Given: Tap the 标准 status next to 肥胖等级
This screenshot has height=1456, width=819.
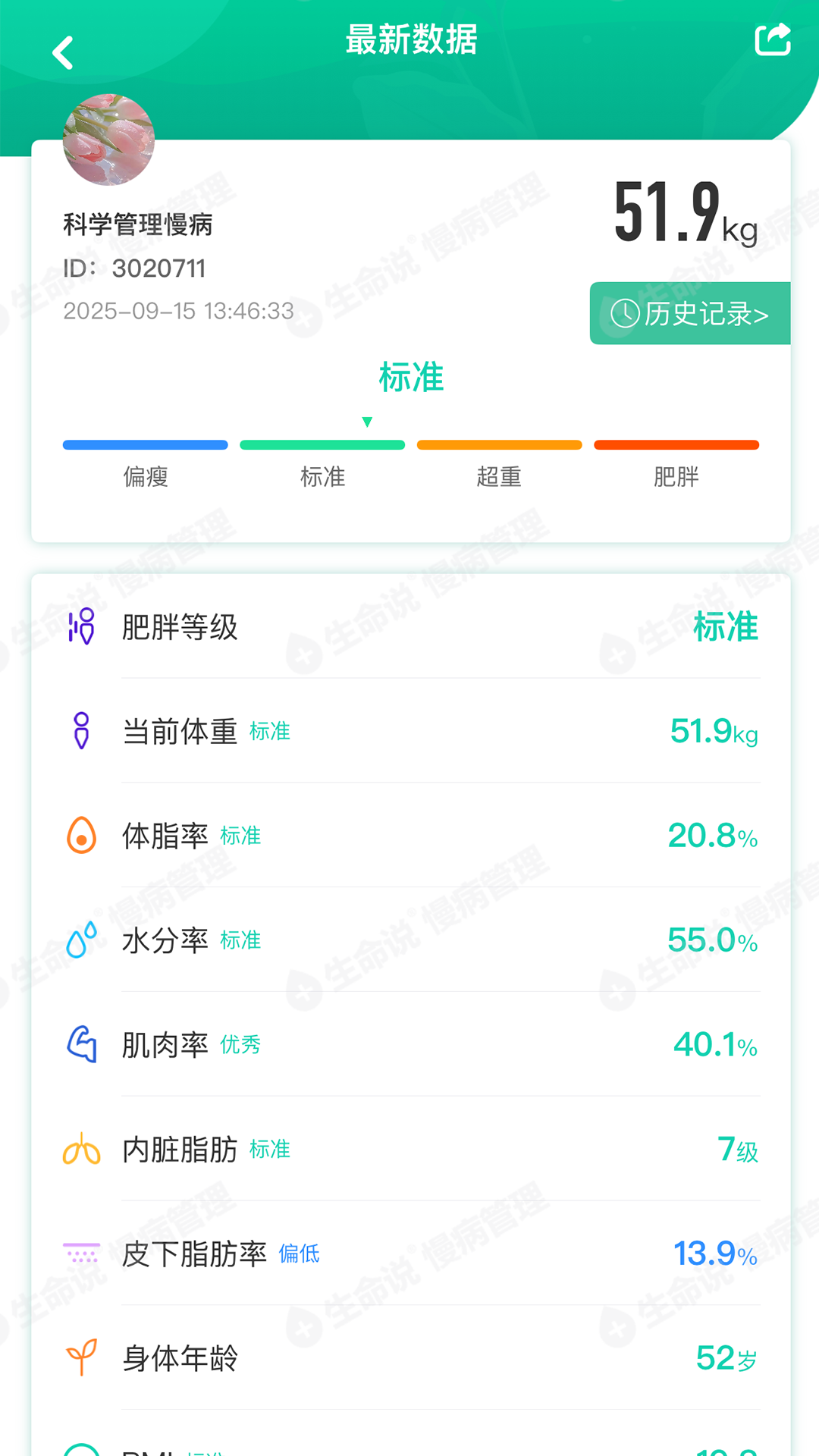Looking at the screenshot, I should click(724, 627).
